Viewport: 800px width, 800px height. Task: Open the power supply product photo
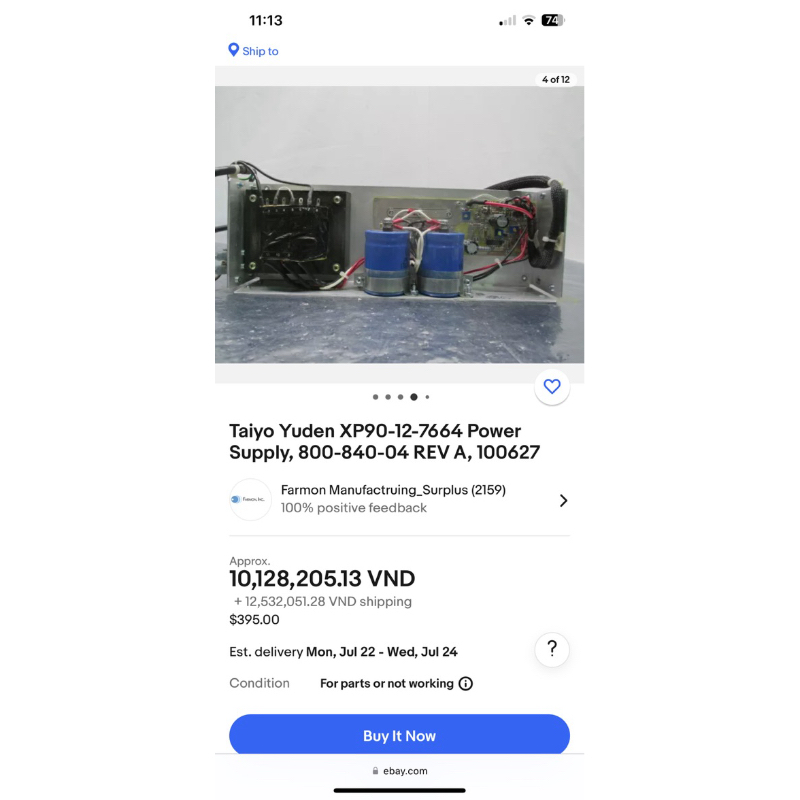(x=399, y=225)
